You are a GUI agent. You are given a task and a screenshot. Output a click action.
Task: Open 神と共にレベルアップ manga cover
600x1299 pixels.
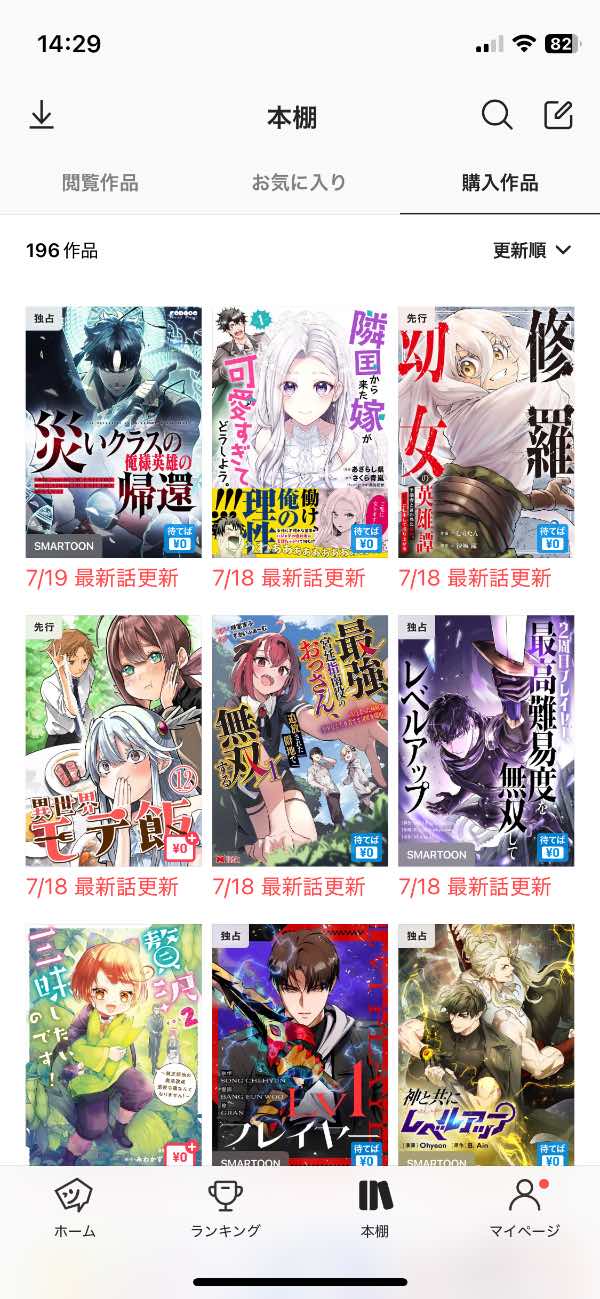point(486,1045)
